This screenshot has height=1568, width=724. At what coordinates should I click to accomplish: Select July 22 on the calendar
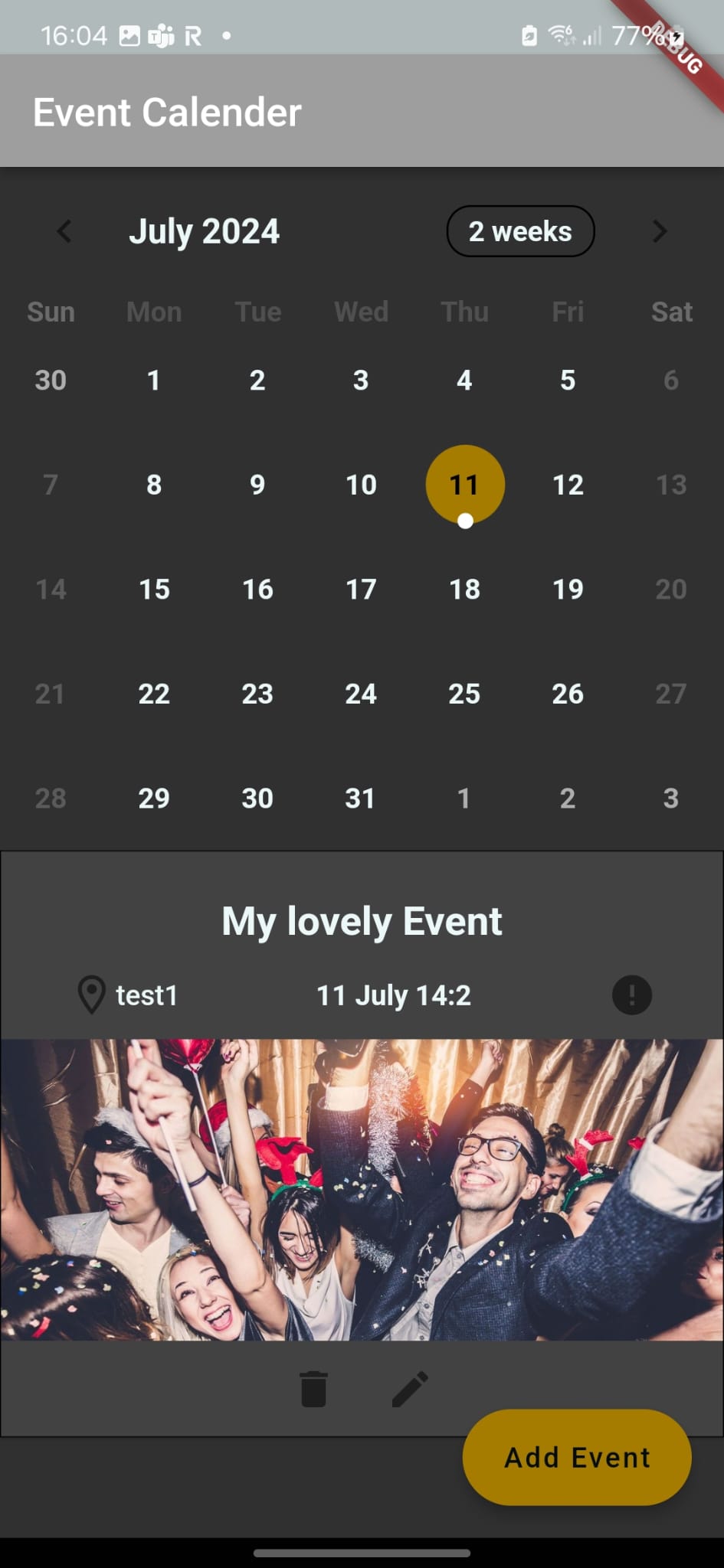[x=154, y=694]
